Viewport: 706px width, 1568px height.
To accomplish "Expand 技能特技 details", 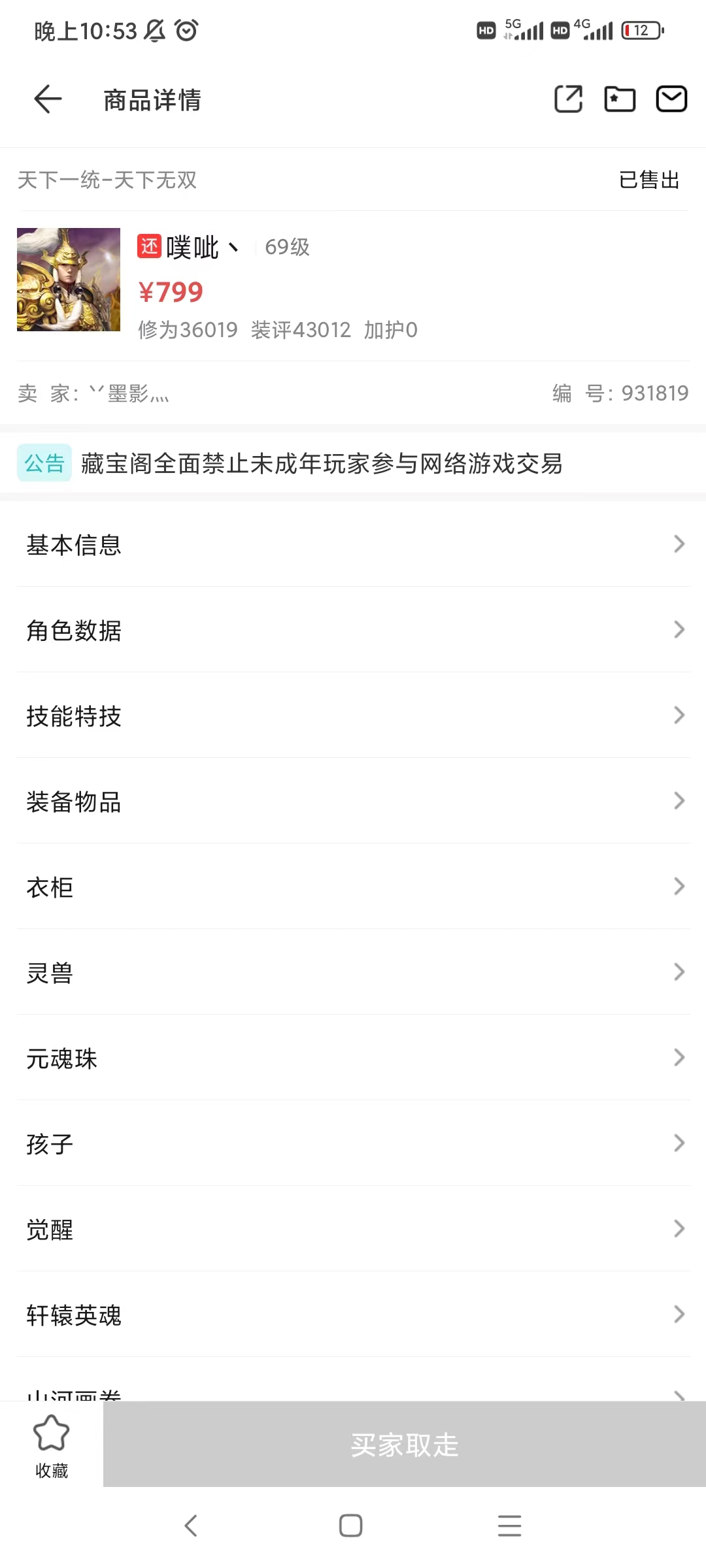I will click(x=353, y=715).
